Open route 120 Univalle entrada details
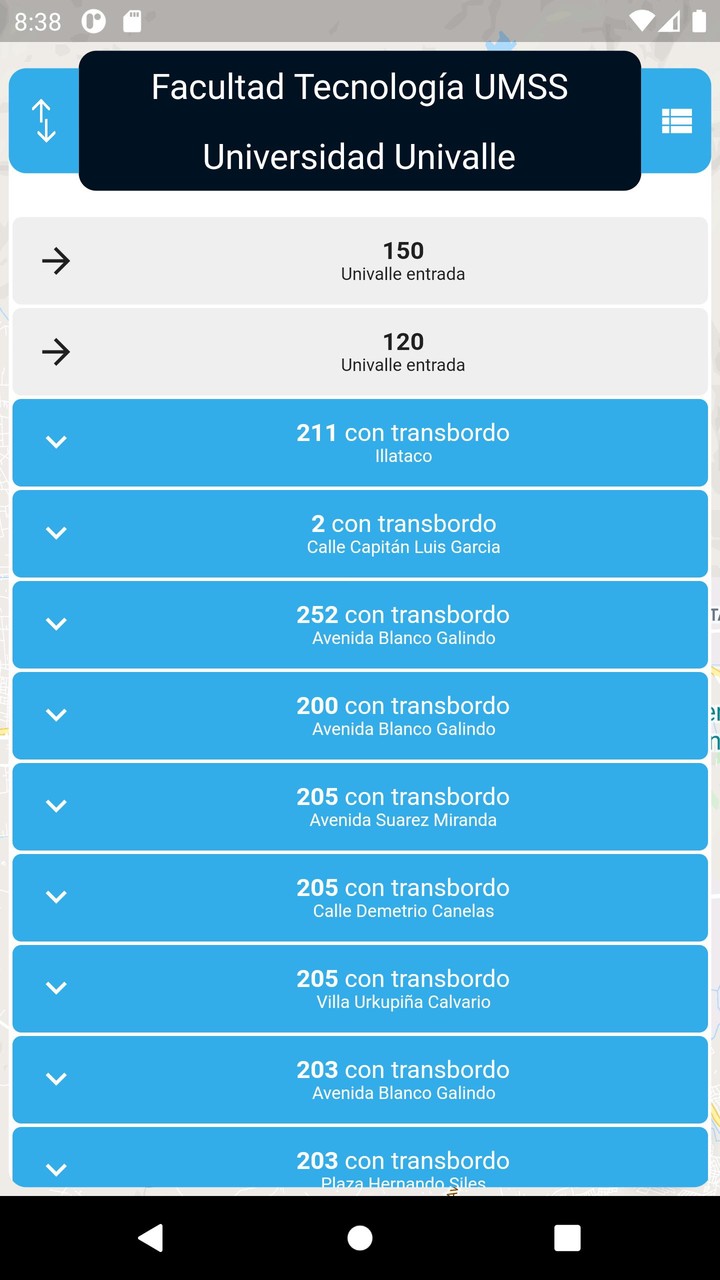This screenshot has height=1280, width=720. (403, 352)
